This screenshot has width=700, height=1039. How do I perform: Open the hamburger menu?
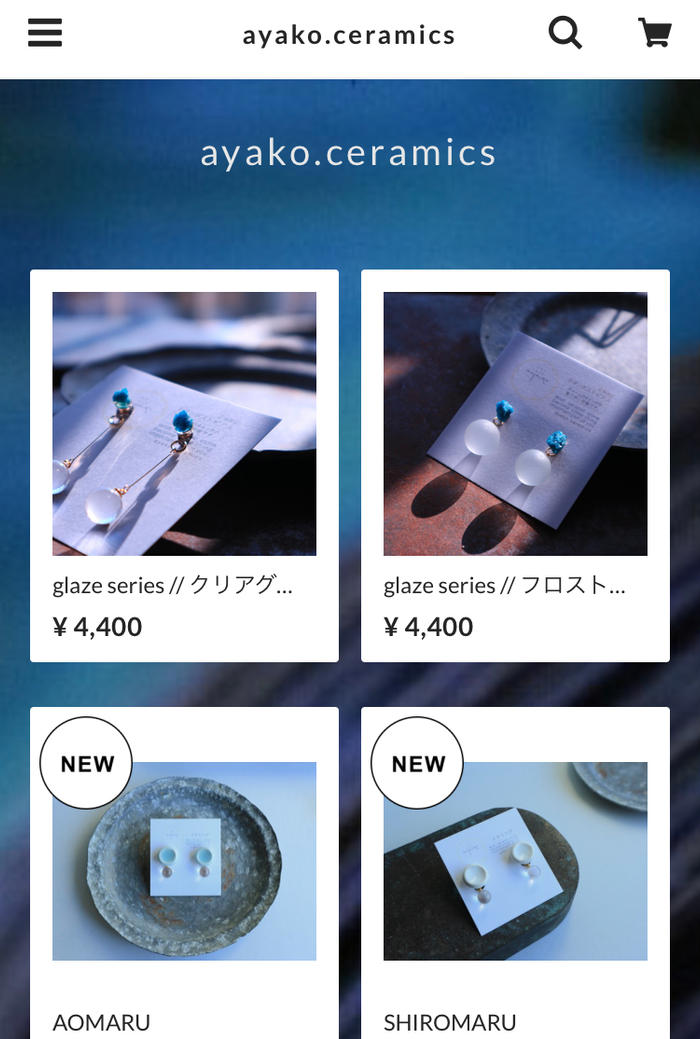click(45, 34)
